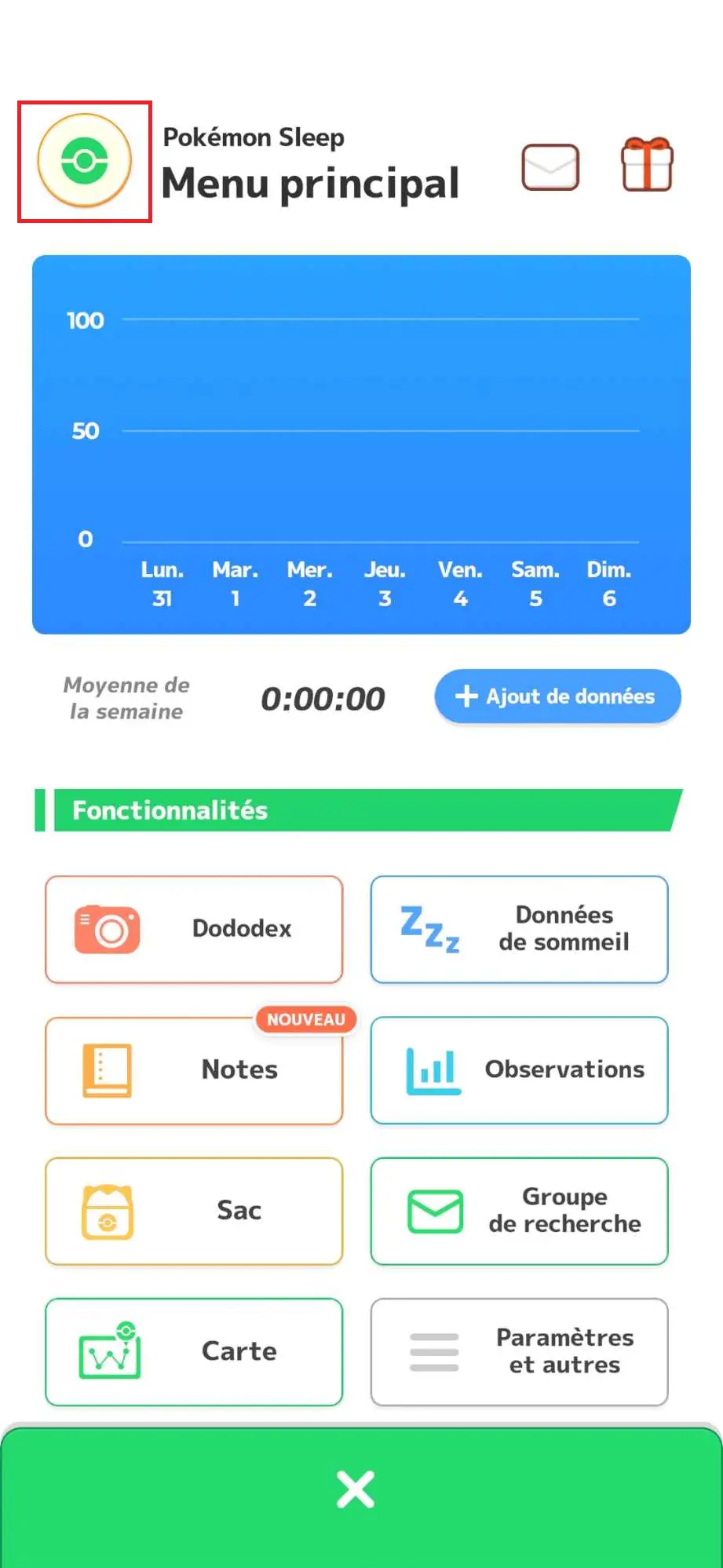
Task: Open the gift box icon
Action: [x=648, y=164]
